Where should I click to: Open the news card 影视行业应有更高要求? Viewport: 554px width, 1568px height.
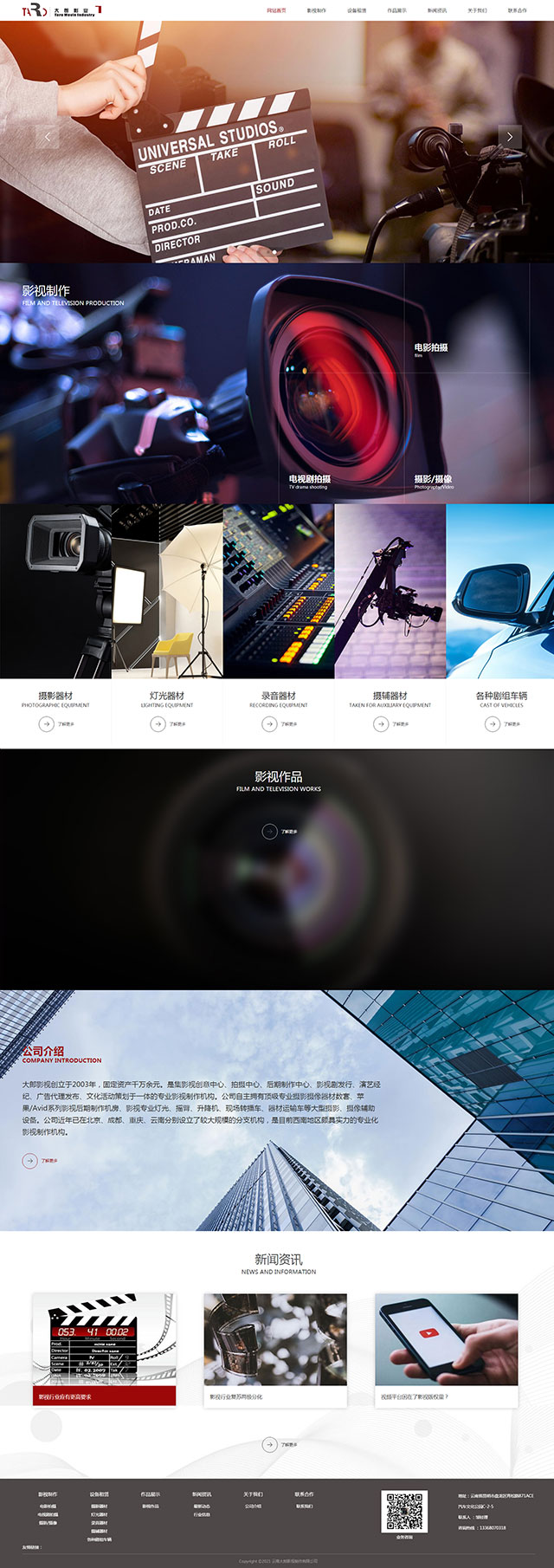pyautogui.click(x=104, y=1349)
